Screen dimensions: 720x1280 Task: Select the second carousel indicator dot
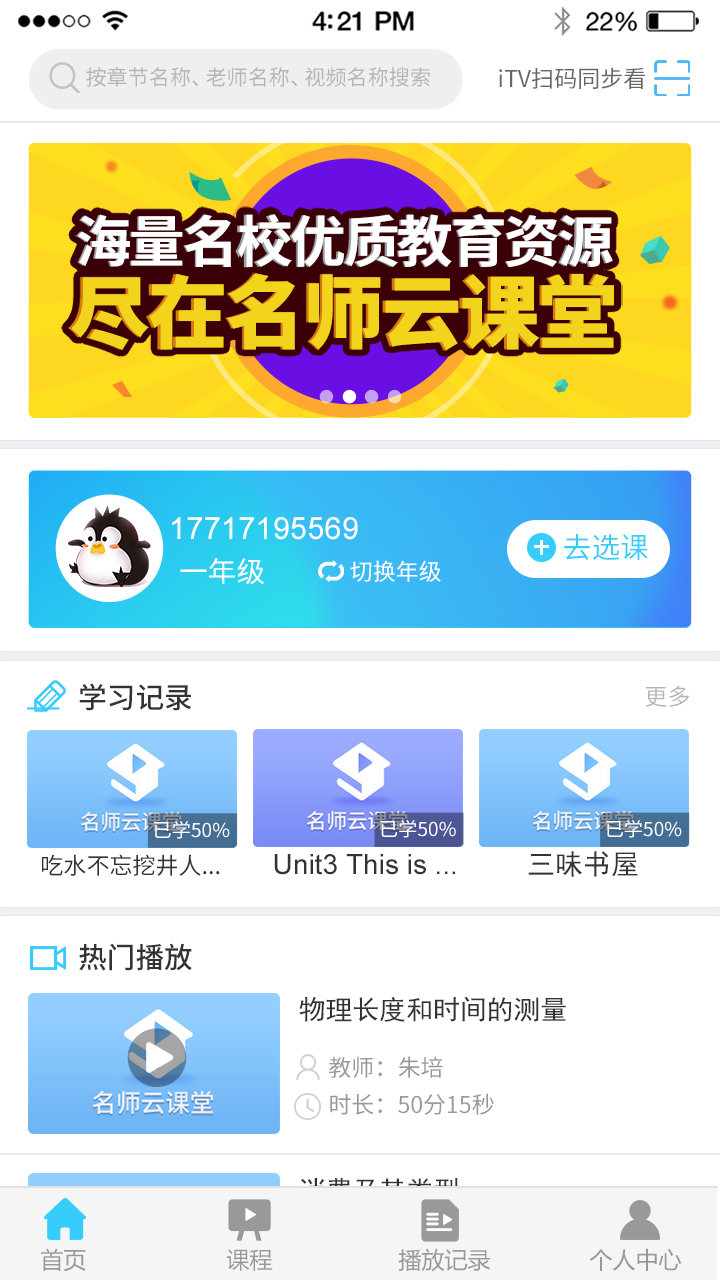(x=349, y=396)
